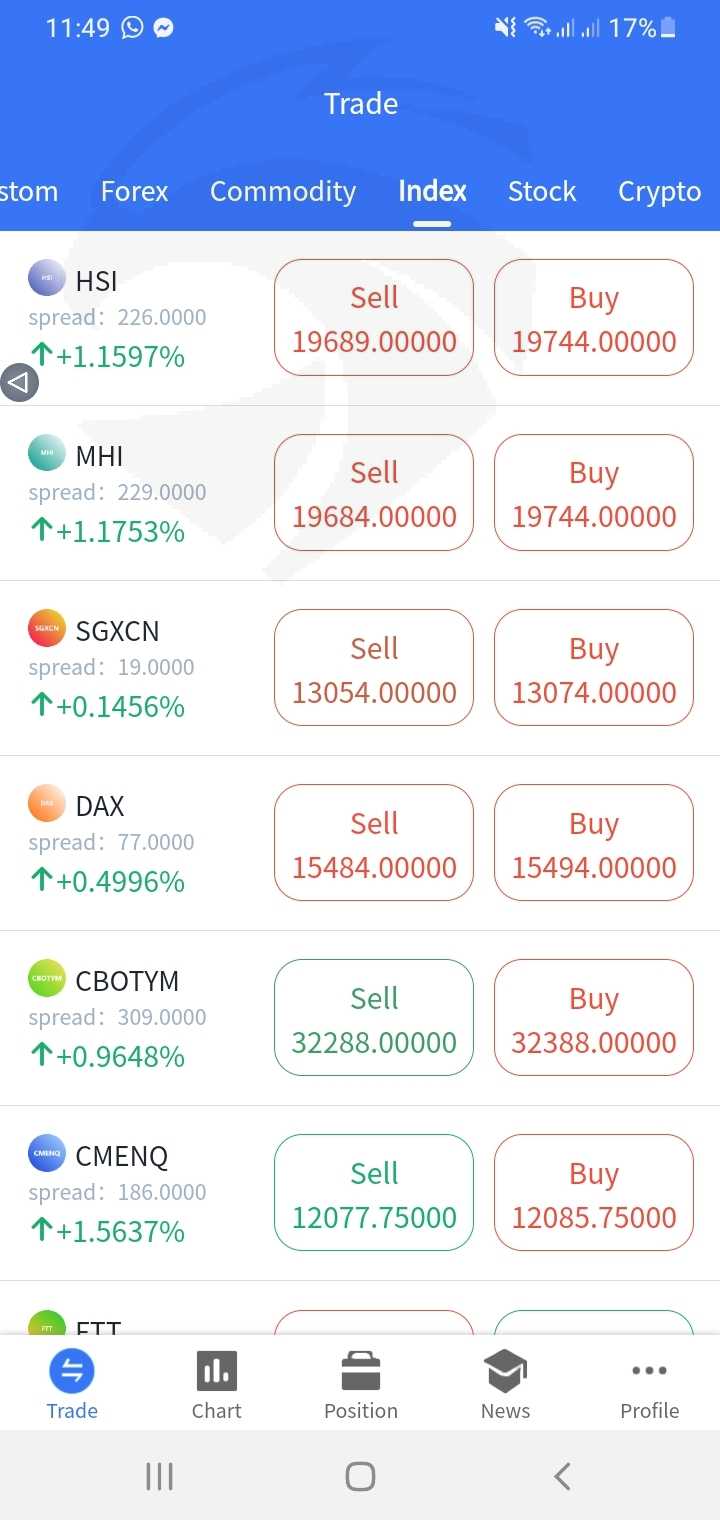Image resolution: width=720 pixels, height=1520 pixels.
Task: Buy CMENQ at 12085.75
Action: pyautogui.click(x=594, y=1193)
